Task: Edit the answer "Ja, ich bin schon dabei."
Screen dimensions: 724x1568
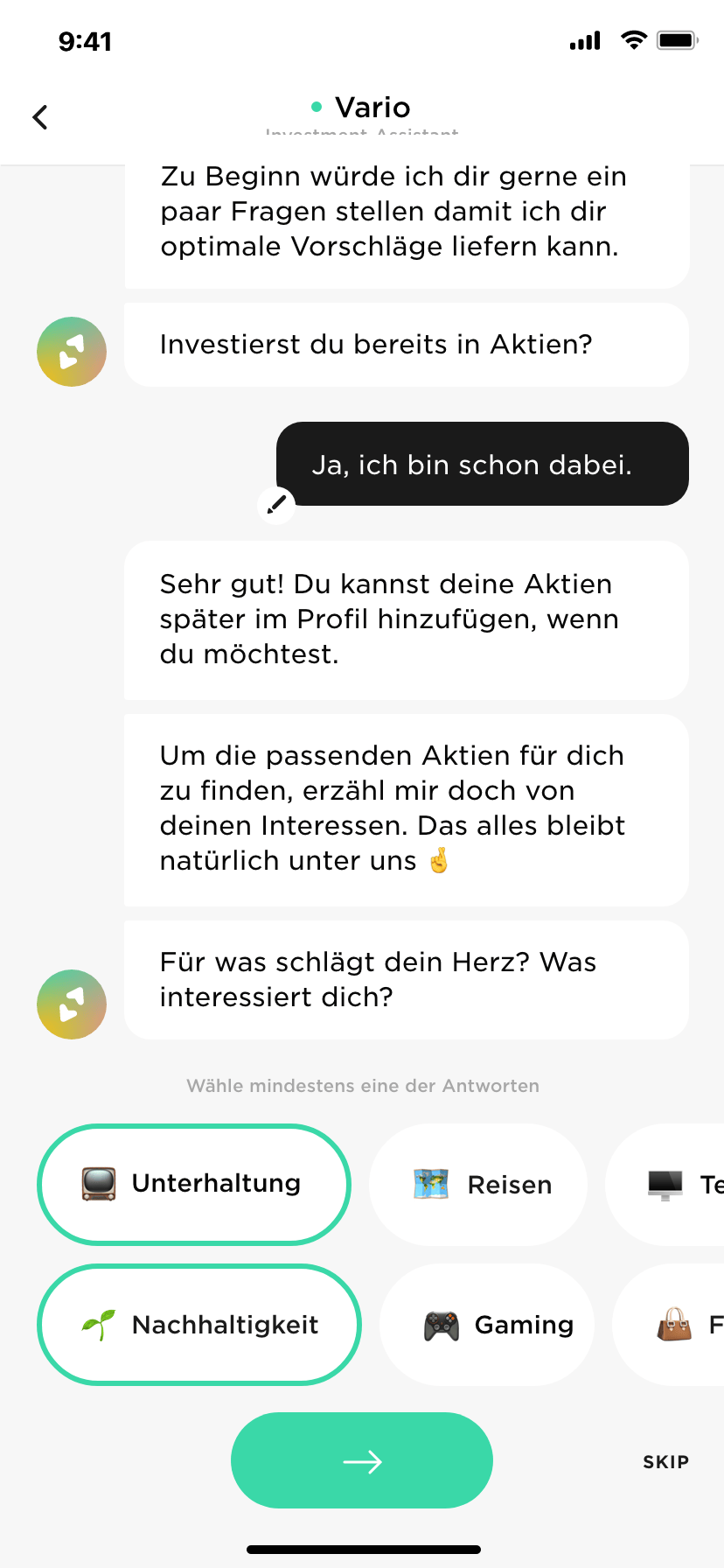Action: point(276,505)
